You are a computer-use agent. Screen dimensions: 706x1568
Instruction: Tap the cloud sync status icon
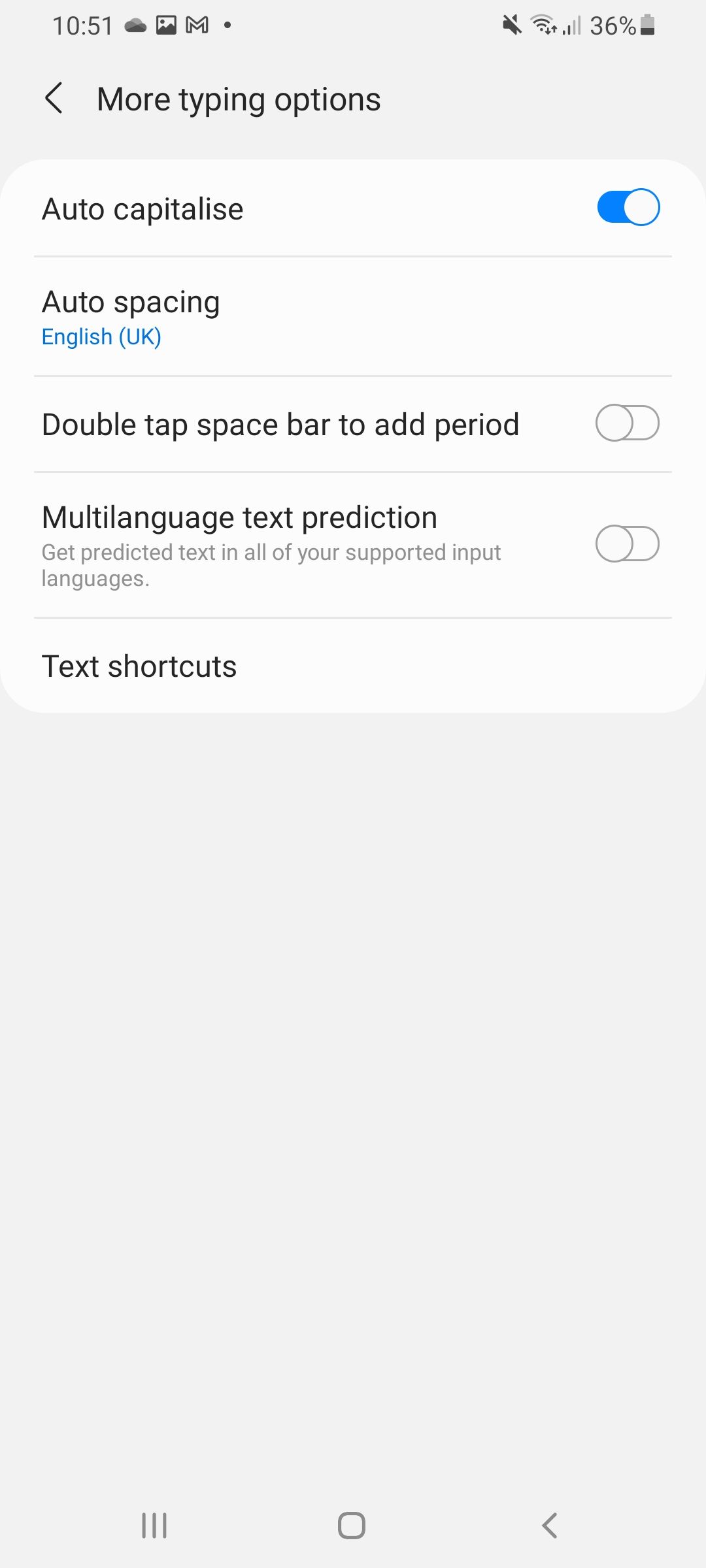[x=135, y=25]
